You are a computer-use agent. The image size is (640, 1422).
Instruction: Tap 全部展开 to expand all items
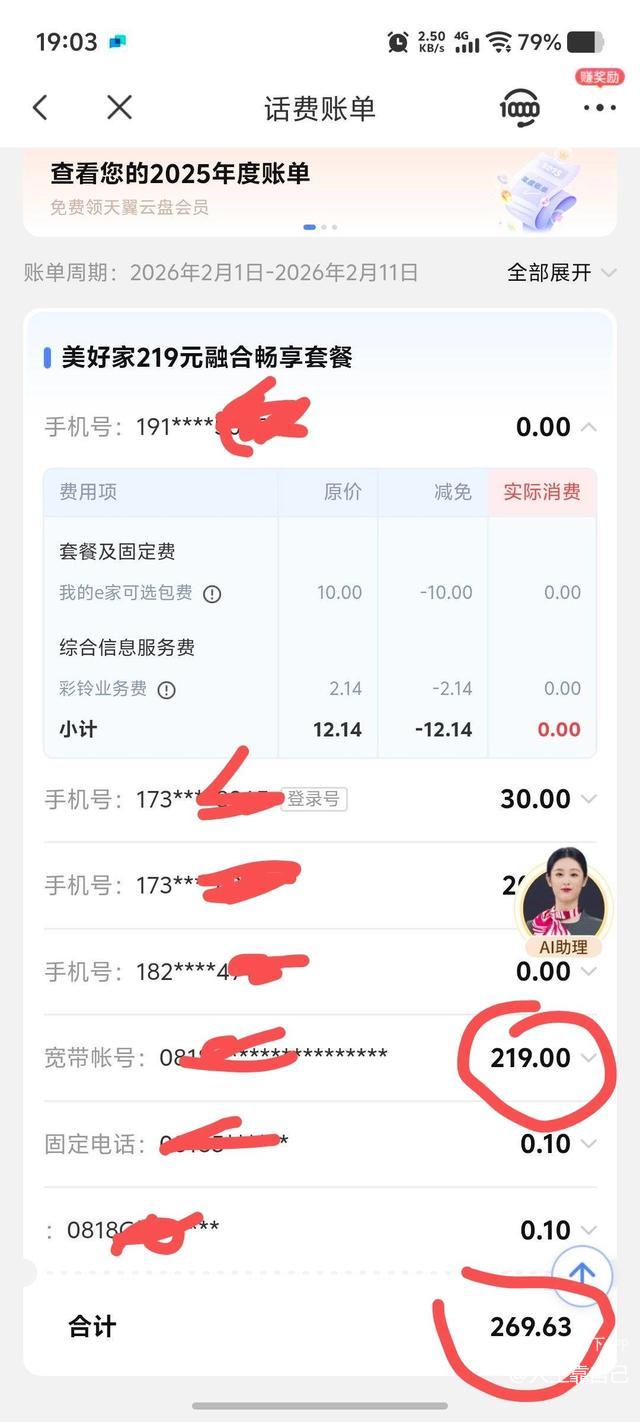[x=561, y=272]
